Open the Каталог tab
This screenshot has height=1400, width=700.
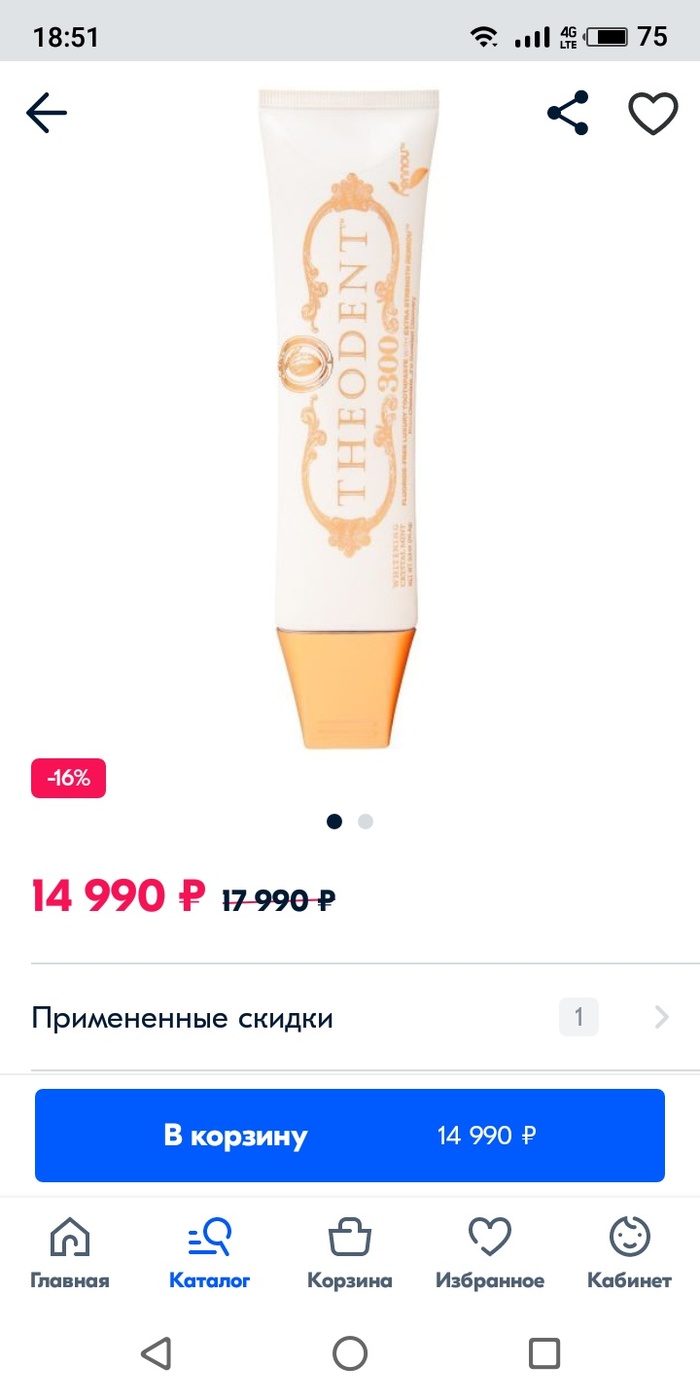click(x=210, y=1254)
